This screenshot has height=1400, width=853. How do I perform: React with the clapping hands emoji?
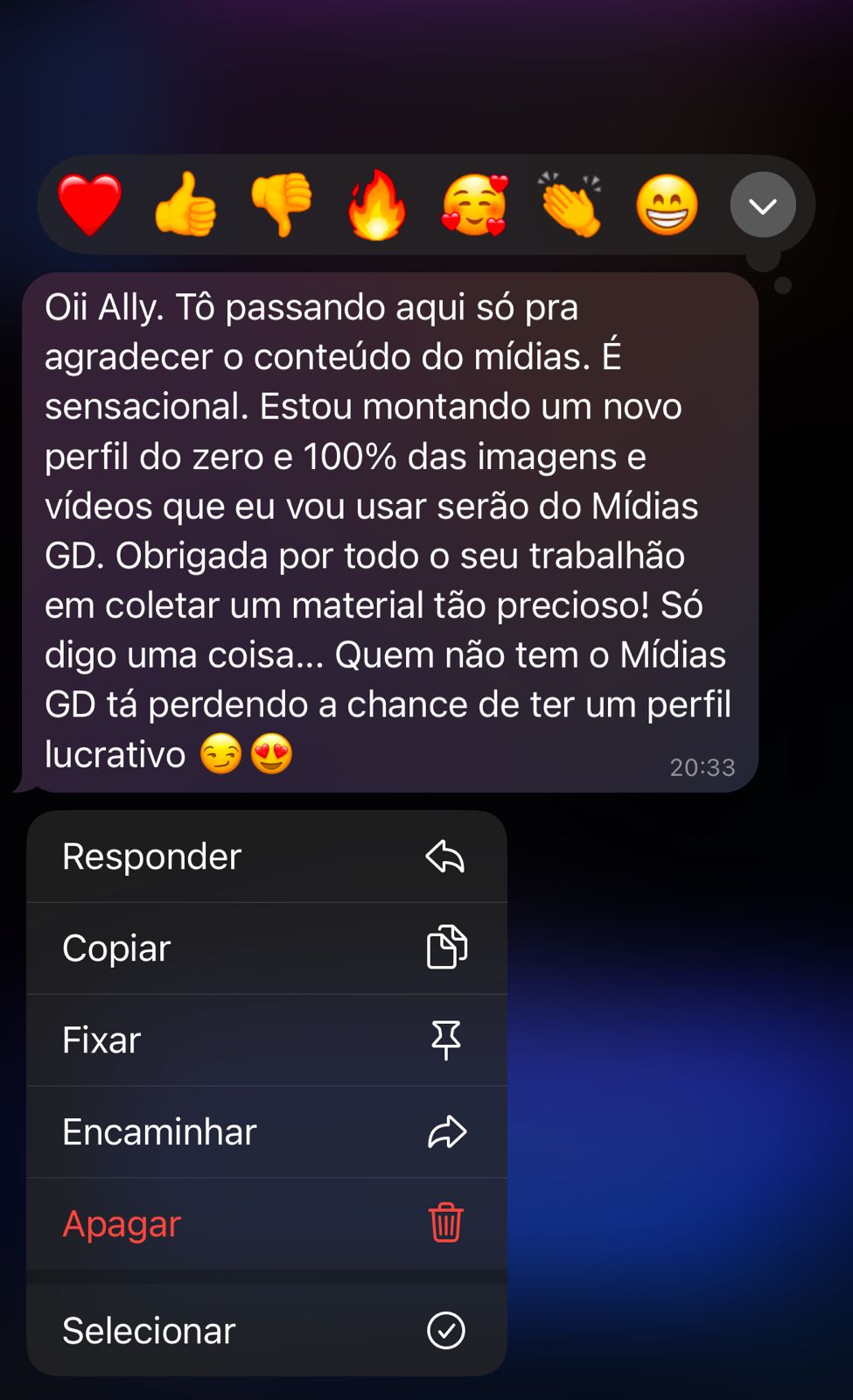point(570,206)
